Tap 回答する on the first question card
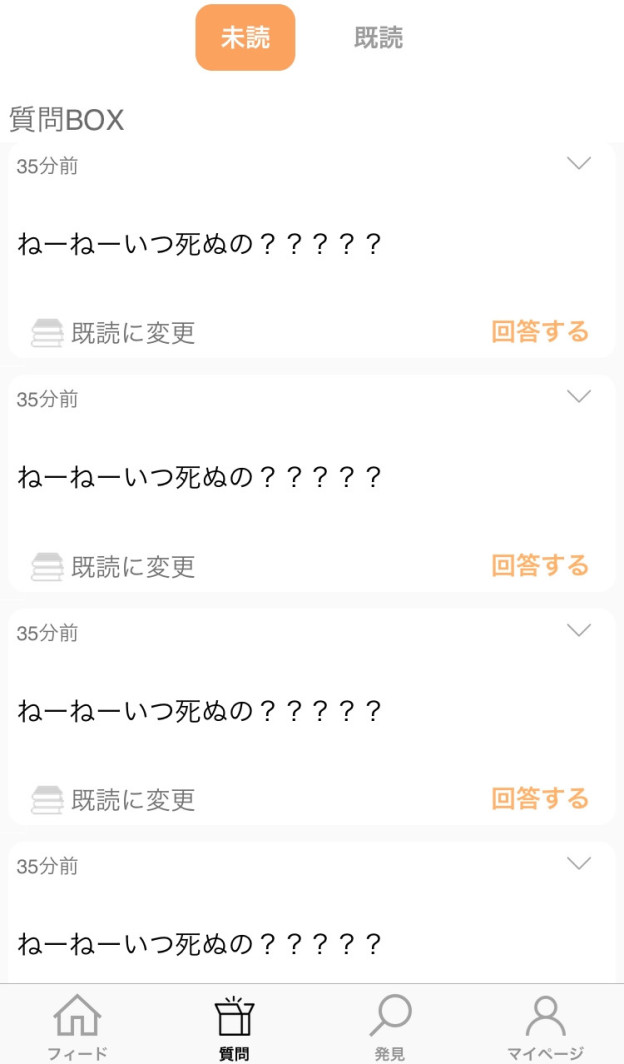Image resolution: width=624 pixels, height=1064 pixels. 540,332
